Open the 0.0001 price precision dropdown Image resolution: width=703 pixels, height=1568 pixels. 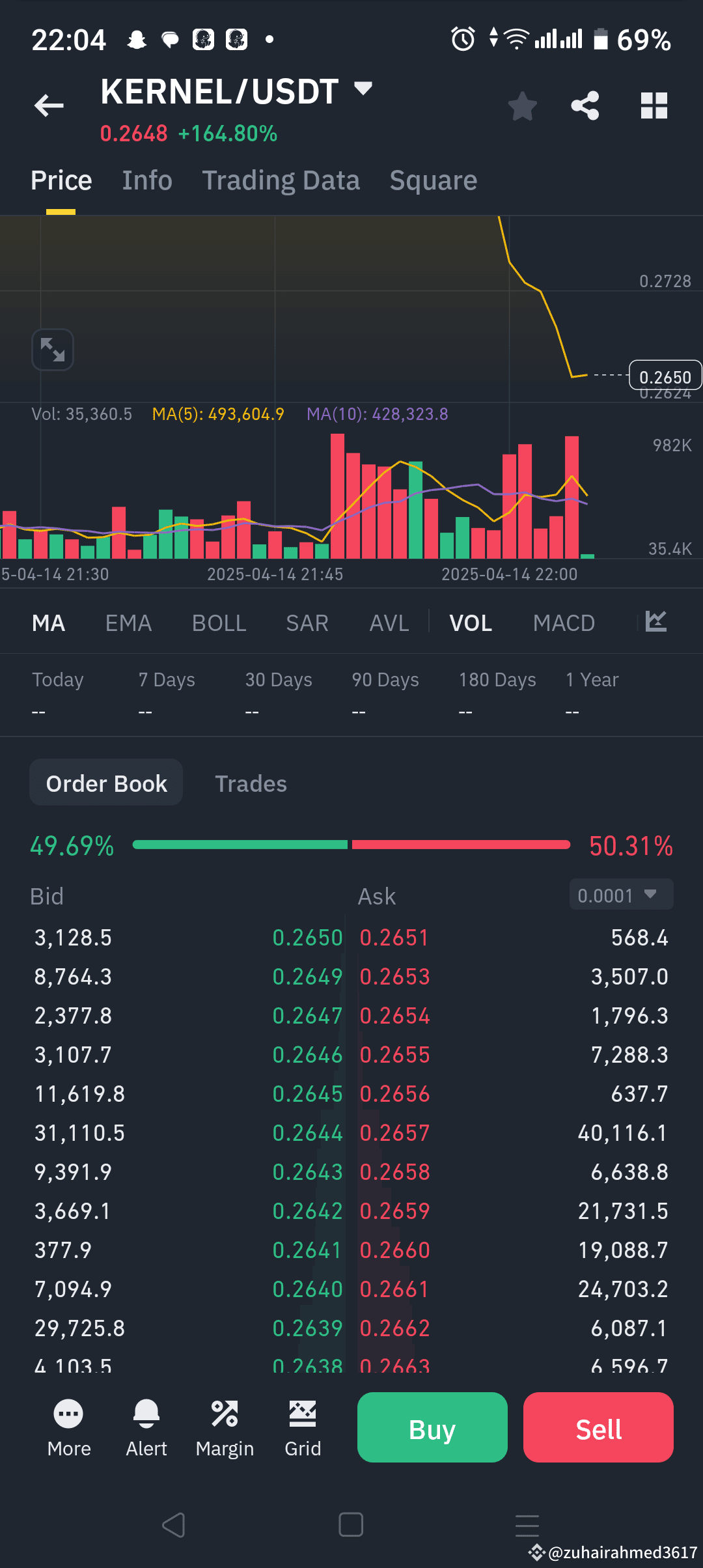coord(620,894)
